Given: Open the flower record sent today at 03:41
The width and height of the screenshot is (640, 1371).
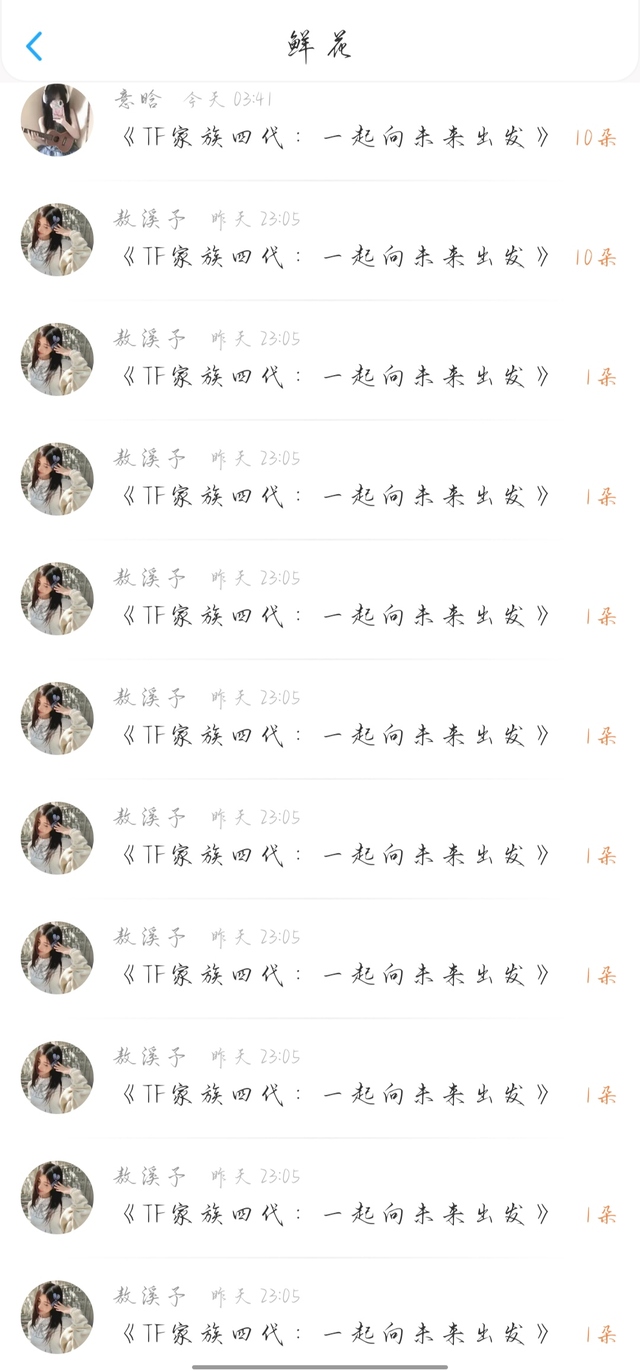Looking at the screenshot, I should tap(320, 121).
